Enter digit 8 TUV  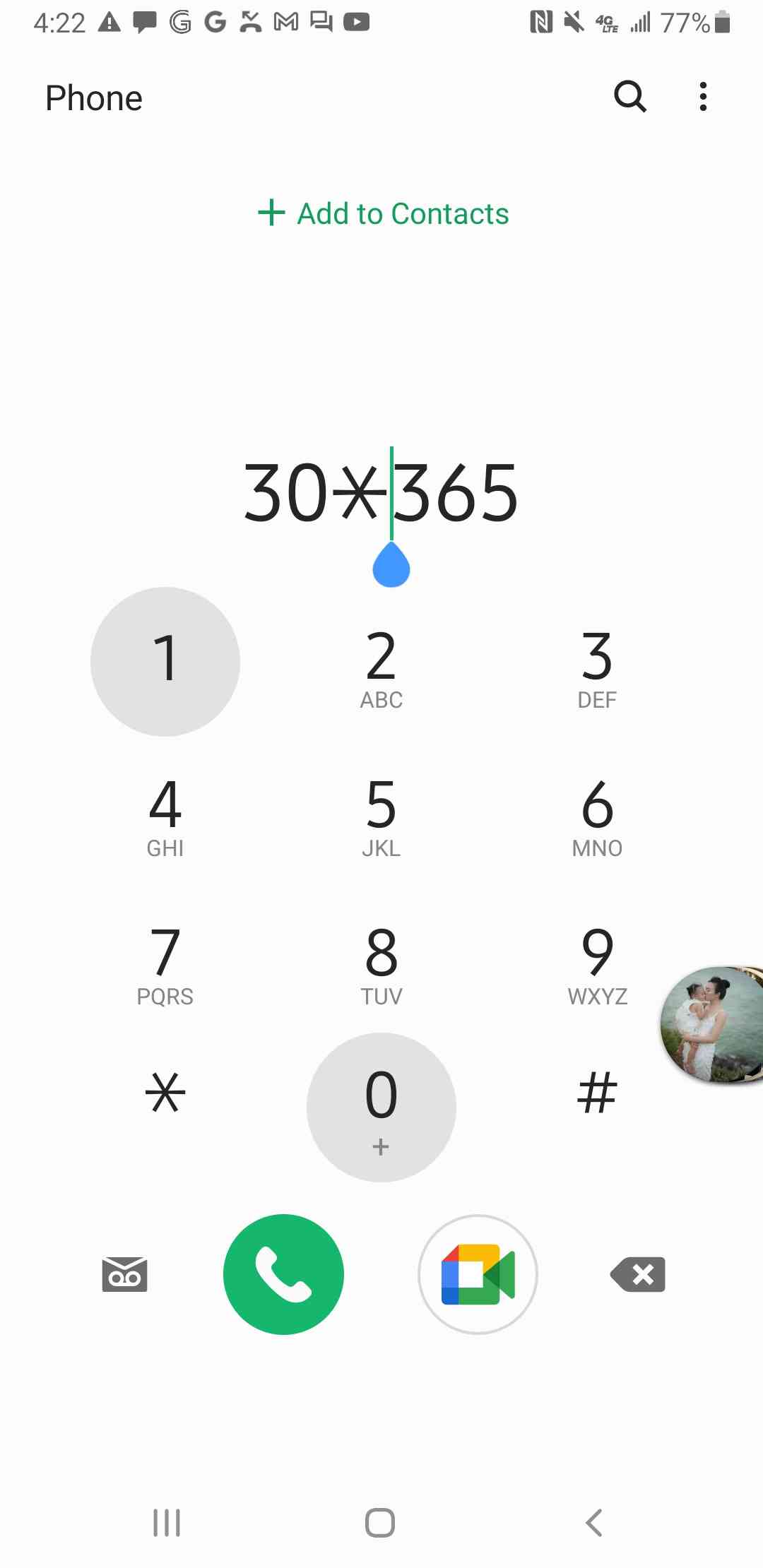tap(381, 964)
